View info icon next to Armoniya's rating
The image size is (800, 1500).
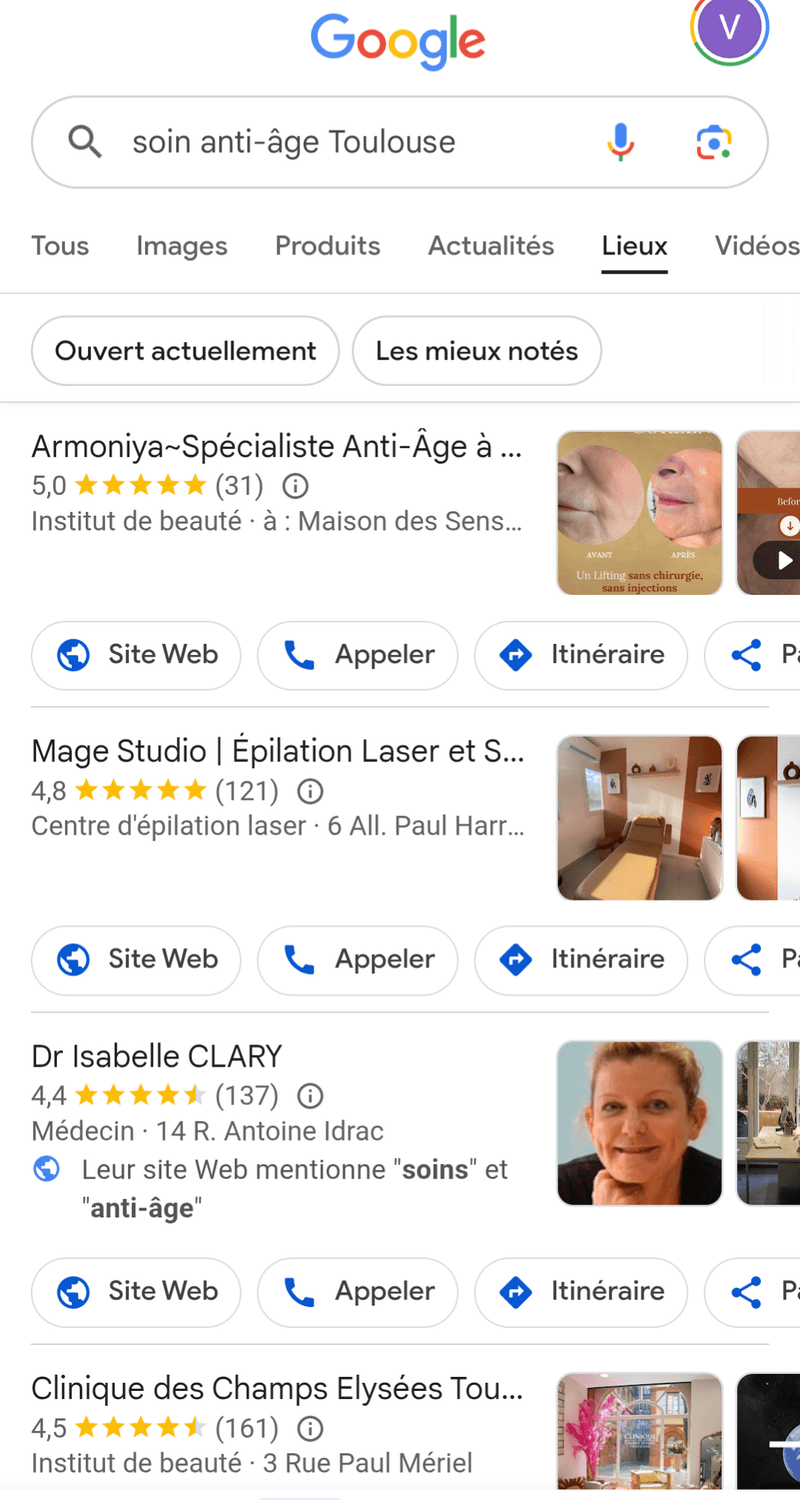pos(295,486)
